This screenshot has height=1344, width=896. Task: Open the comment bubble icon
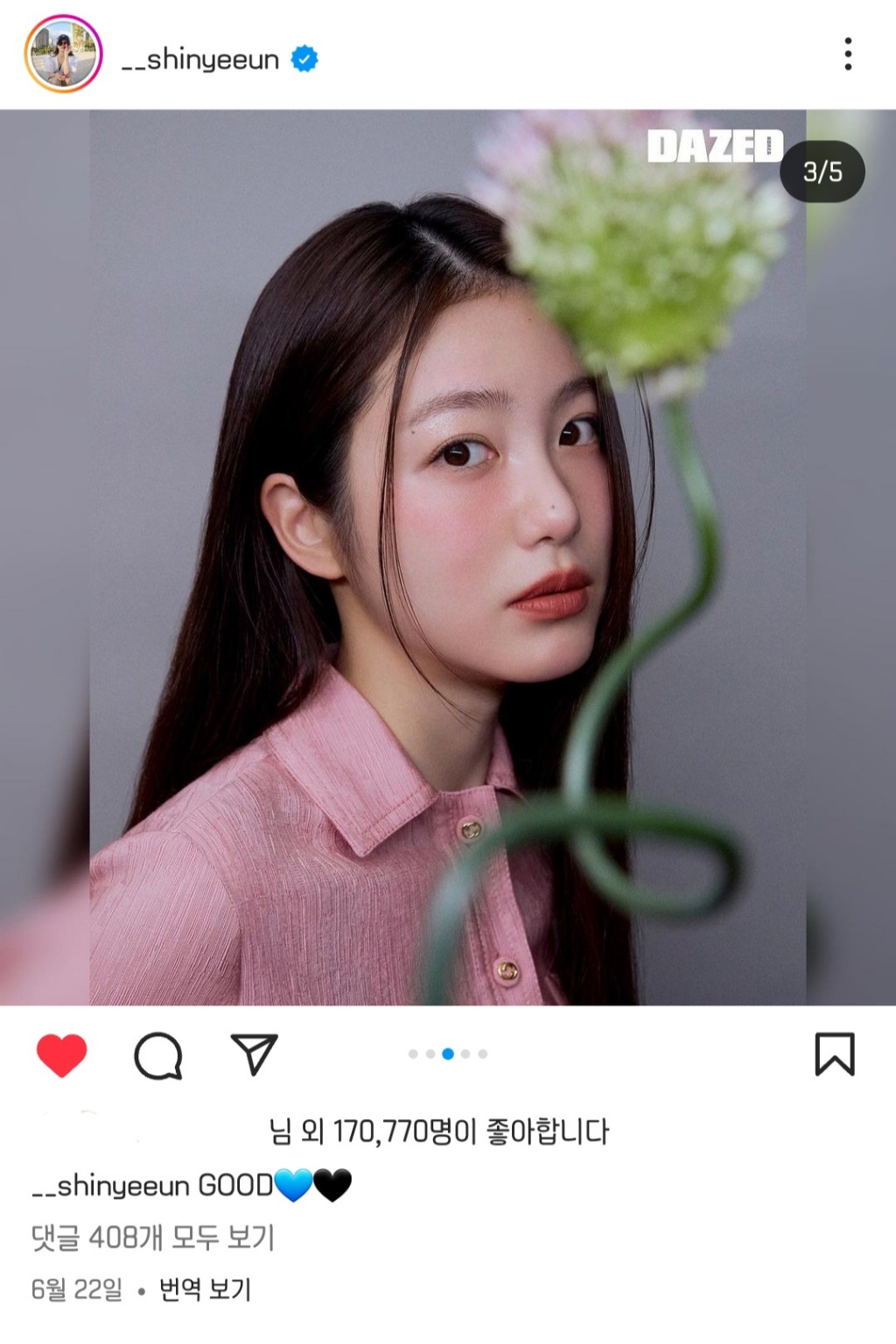158,1054
